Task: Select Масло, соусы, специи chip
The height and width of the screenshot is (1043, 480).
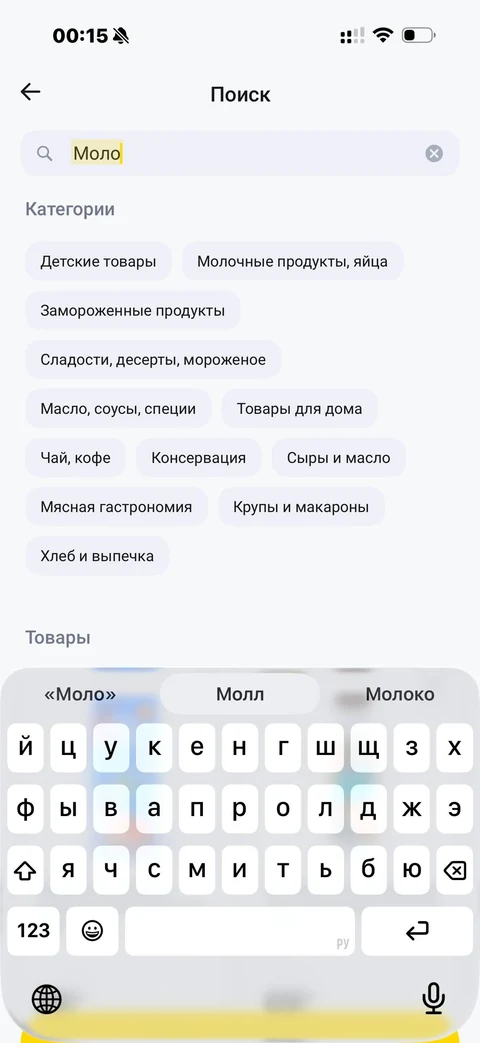Action: coord(118,408)
